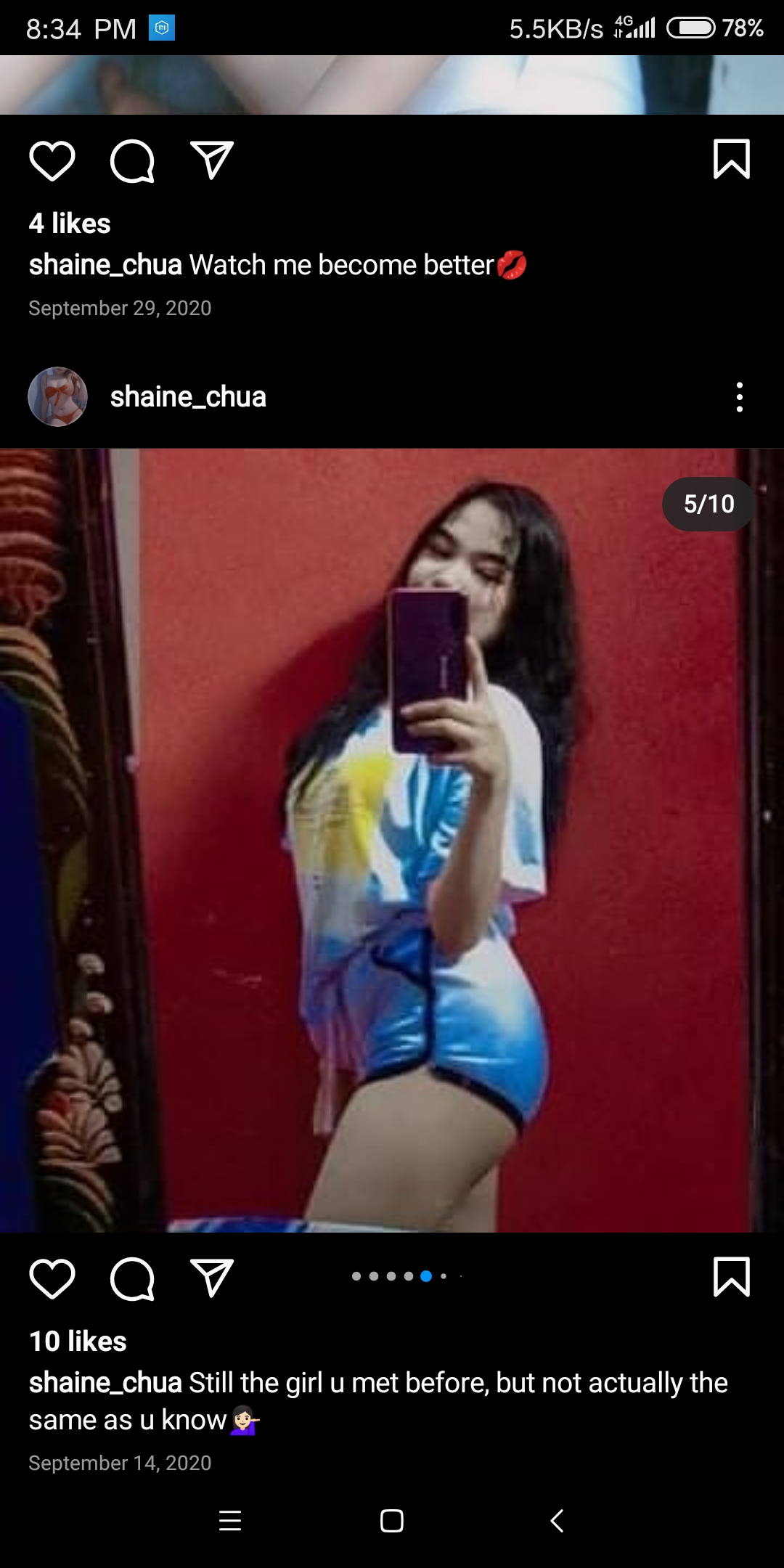Screen dimensions: 784x1568
Task: Like the "Watch me become better" post
Action: pos(52,160)
